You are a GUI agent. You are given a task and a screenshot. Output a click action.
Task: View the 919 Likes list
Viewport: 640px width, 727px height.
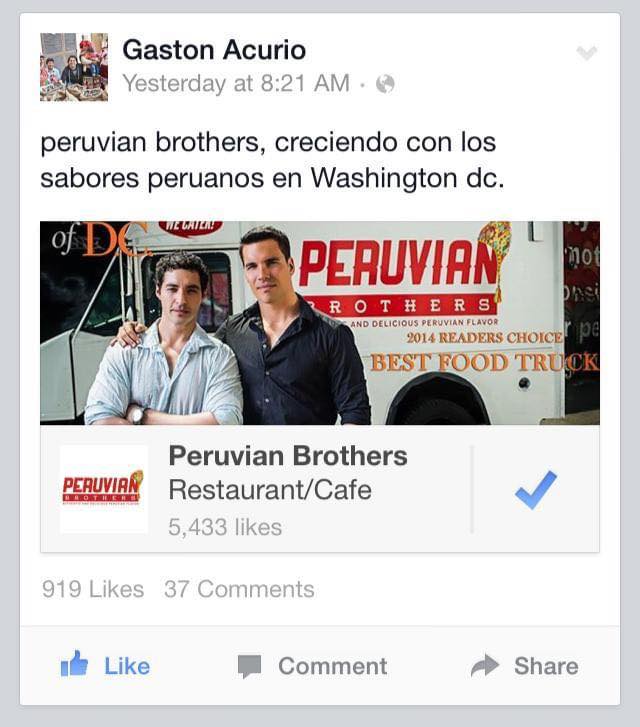point(93,590)
